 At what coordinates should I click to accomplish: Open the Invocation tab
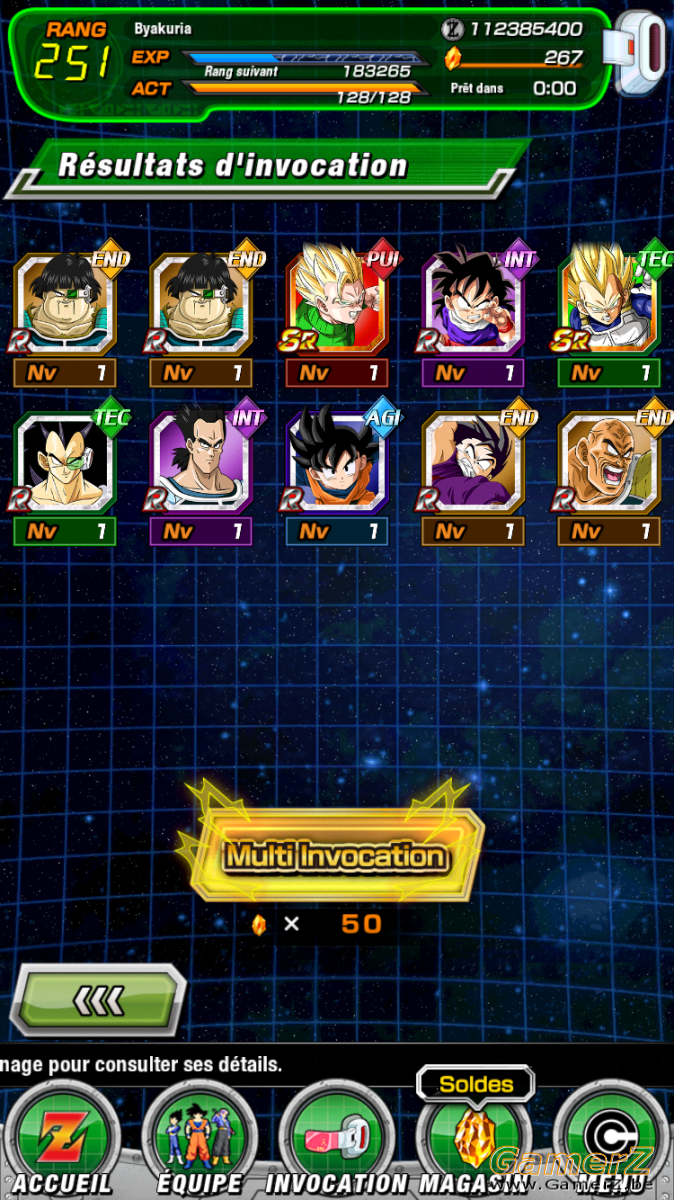tap(336, 1140)
